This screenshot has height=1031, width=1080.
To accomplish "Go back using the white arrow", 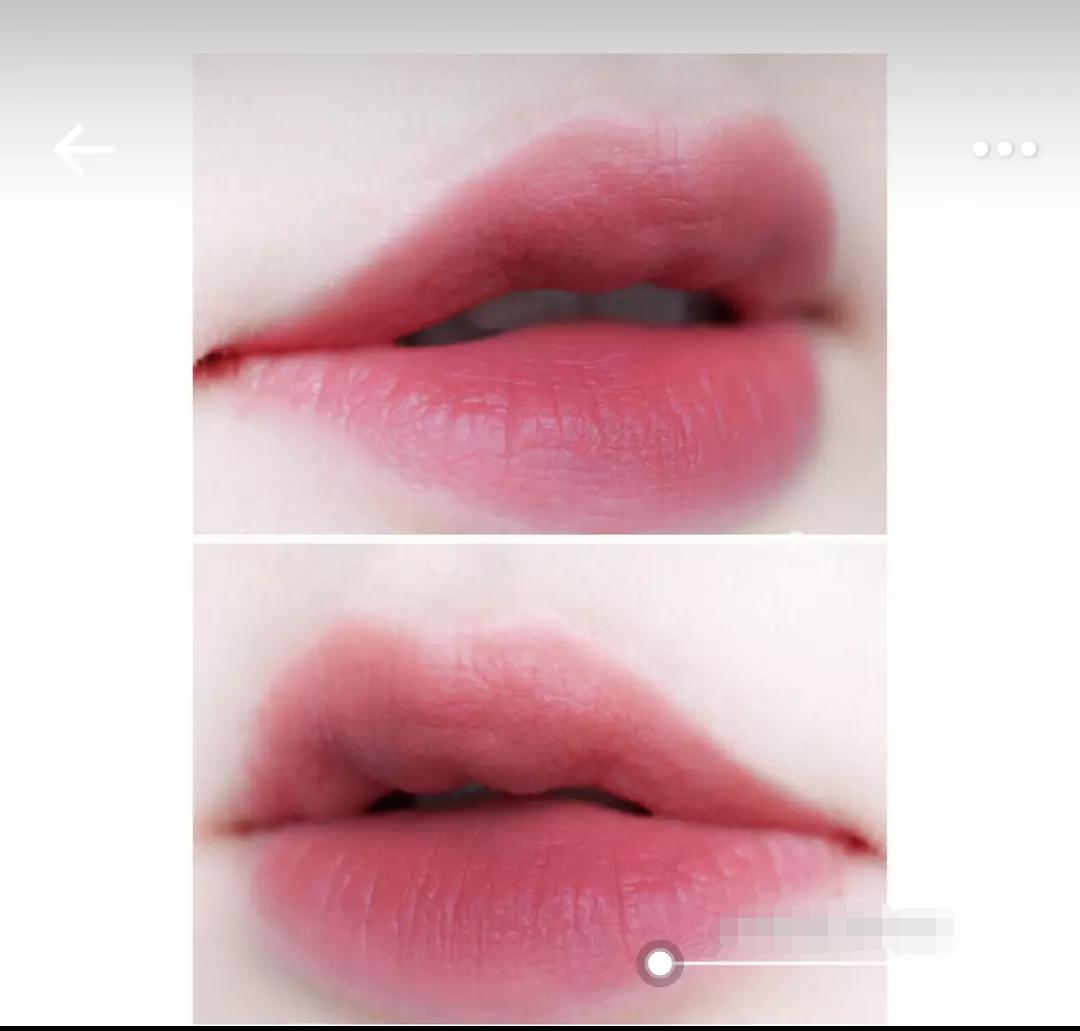I will click(84, 150).
